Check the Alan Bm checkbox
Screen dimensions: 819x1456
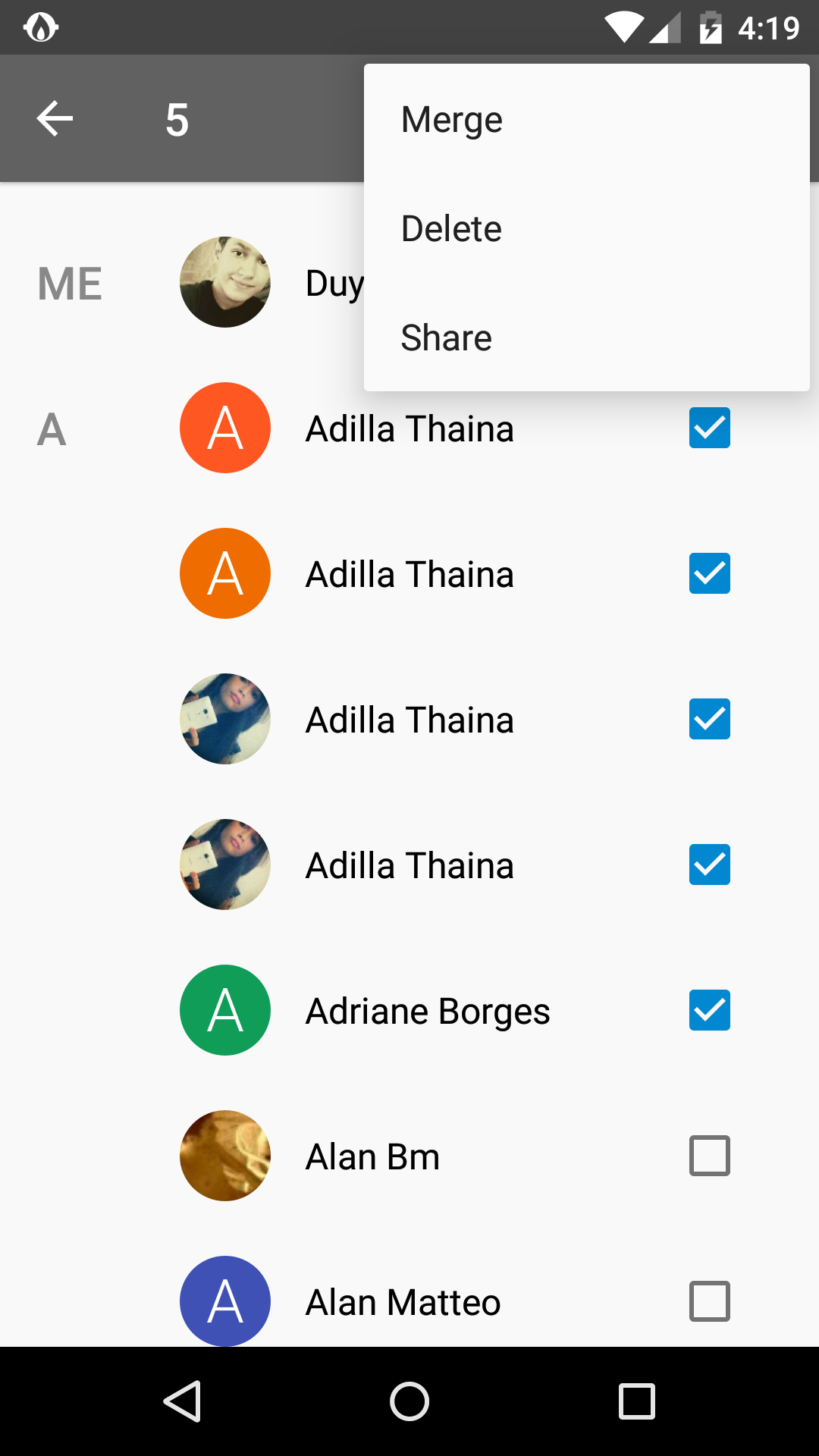pyautogui.click(x=709, y=1156)
